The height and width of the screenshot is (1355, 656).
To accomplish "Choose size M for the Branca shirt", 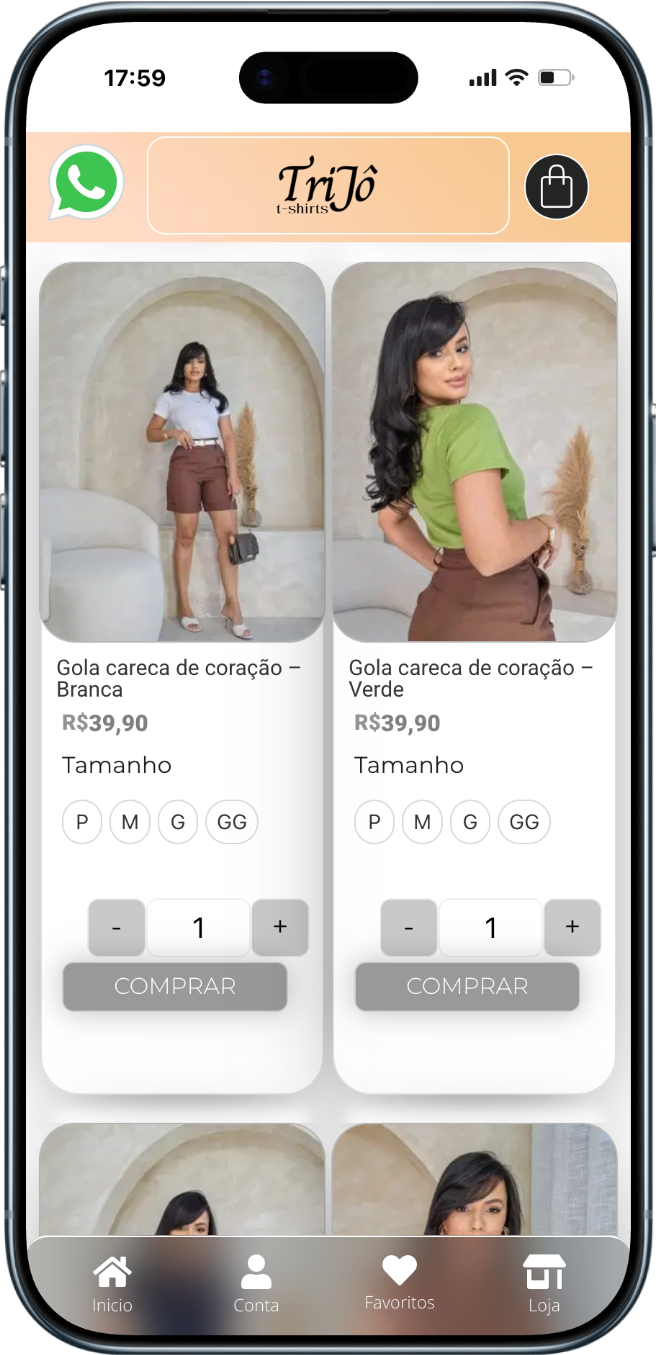I will pyautogui.click(x=130, y=822).
